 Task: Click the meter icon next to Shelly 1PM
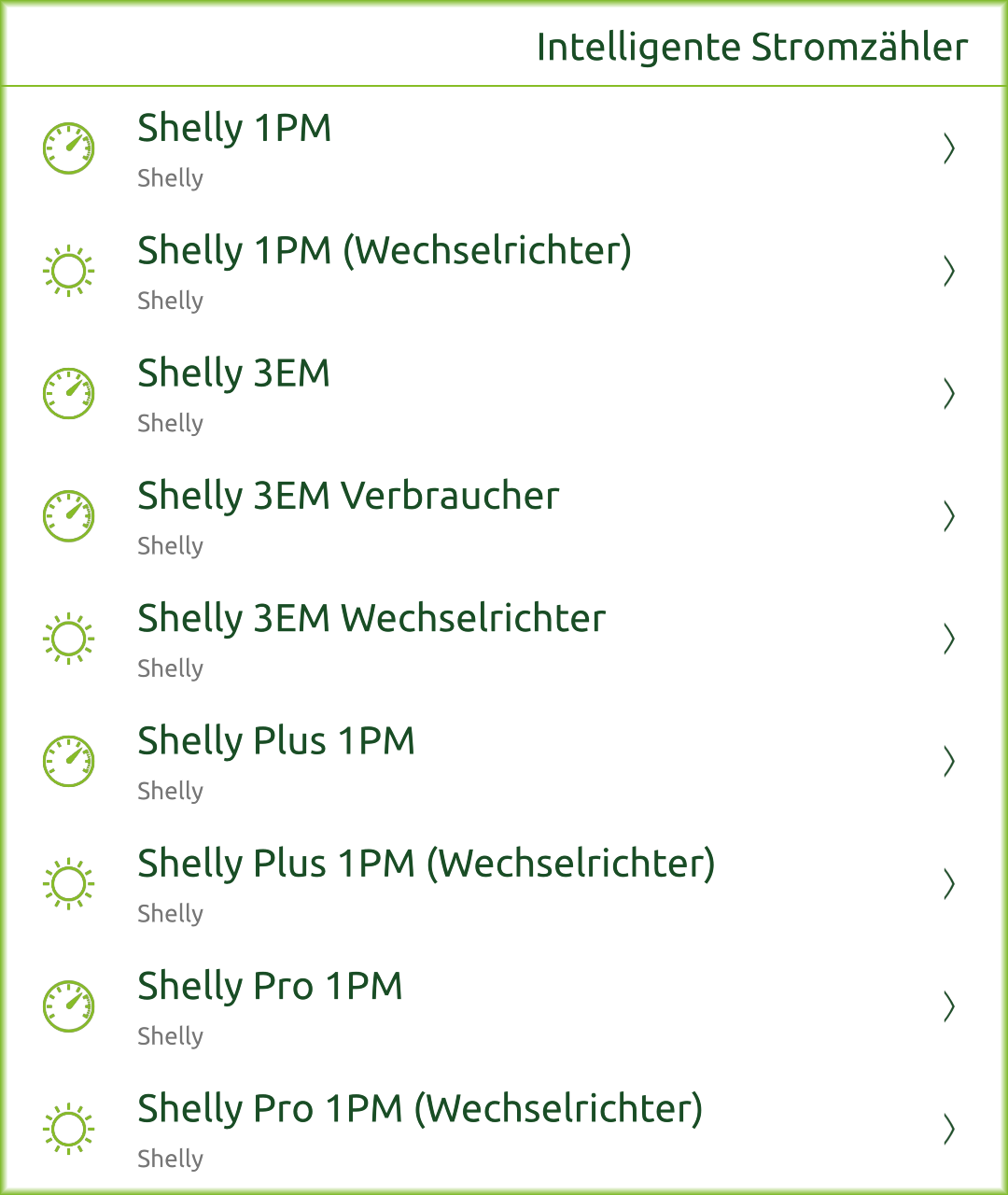(67, 148)
